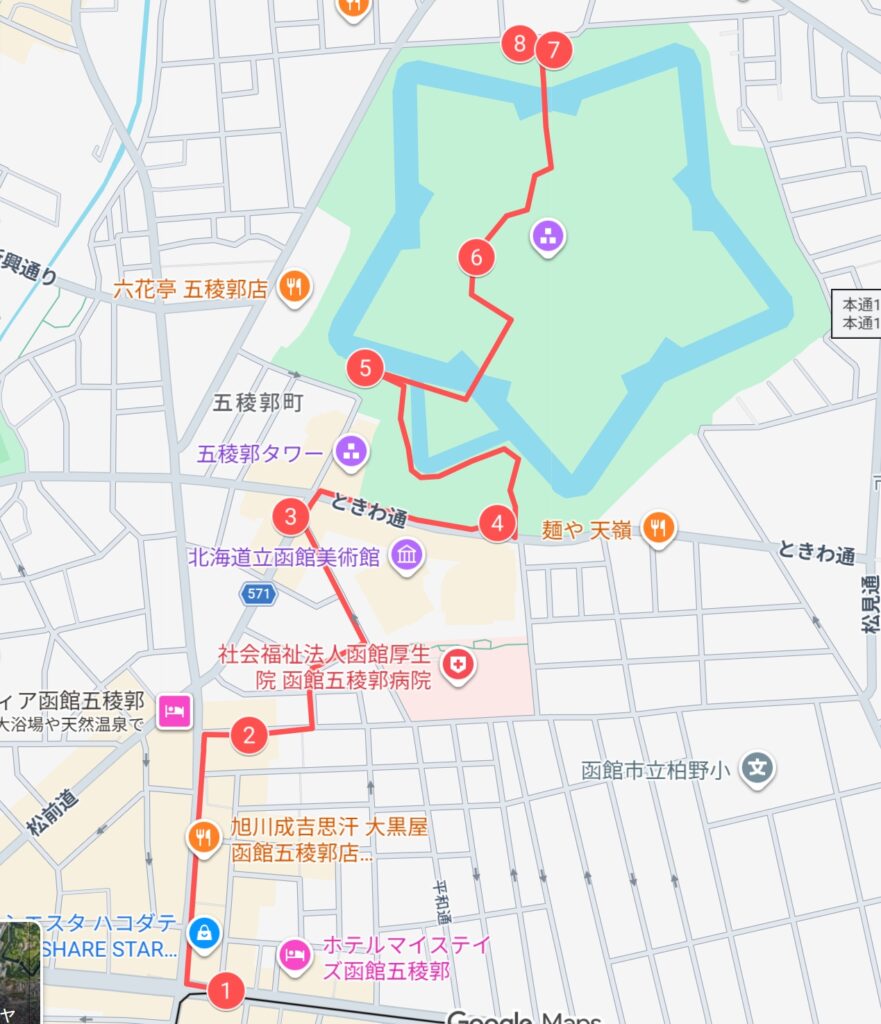This screenshot has height=1024, width=881.
Task: Select route waypoint marker 3
Action: click(291, 517)
